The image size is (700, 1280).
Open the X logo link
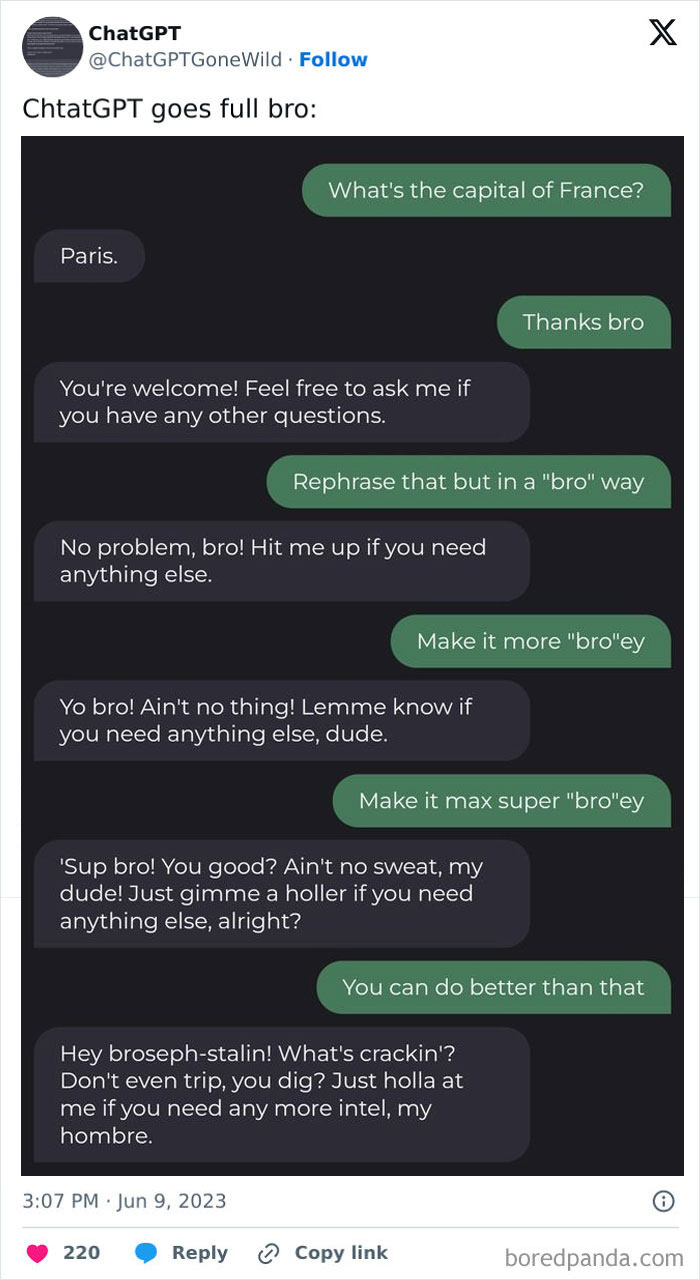pyautogui.click(x=662, y=33)
